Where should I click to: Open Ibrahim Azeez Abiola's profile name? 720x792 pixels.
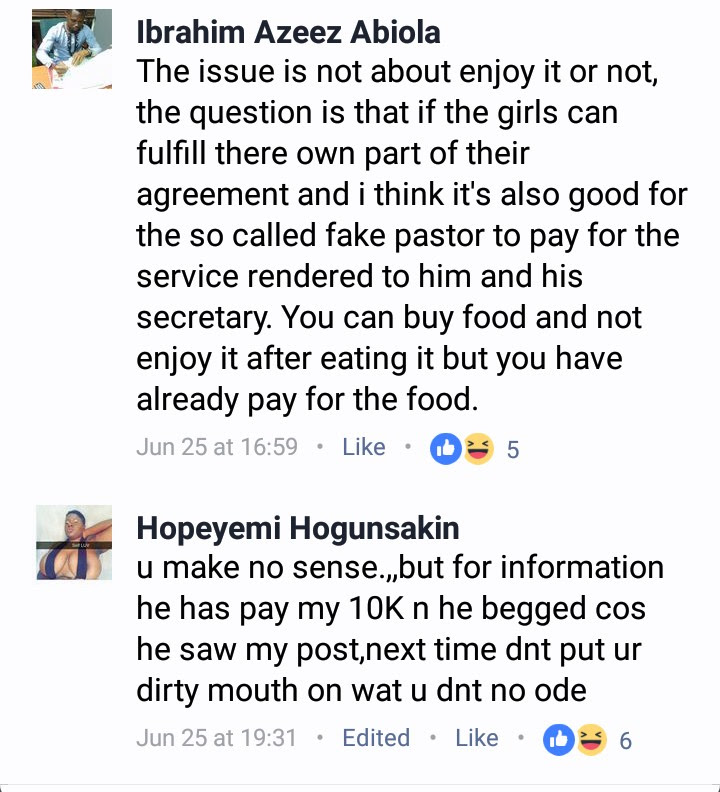tap(289, 32)
